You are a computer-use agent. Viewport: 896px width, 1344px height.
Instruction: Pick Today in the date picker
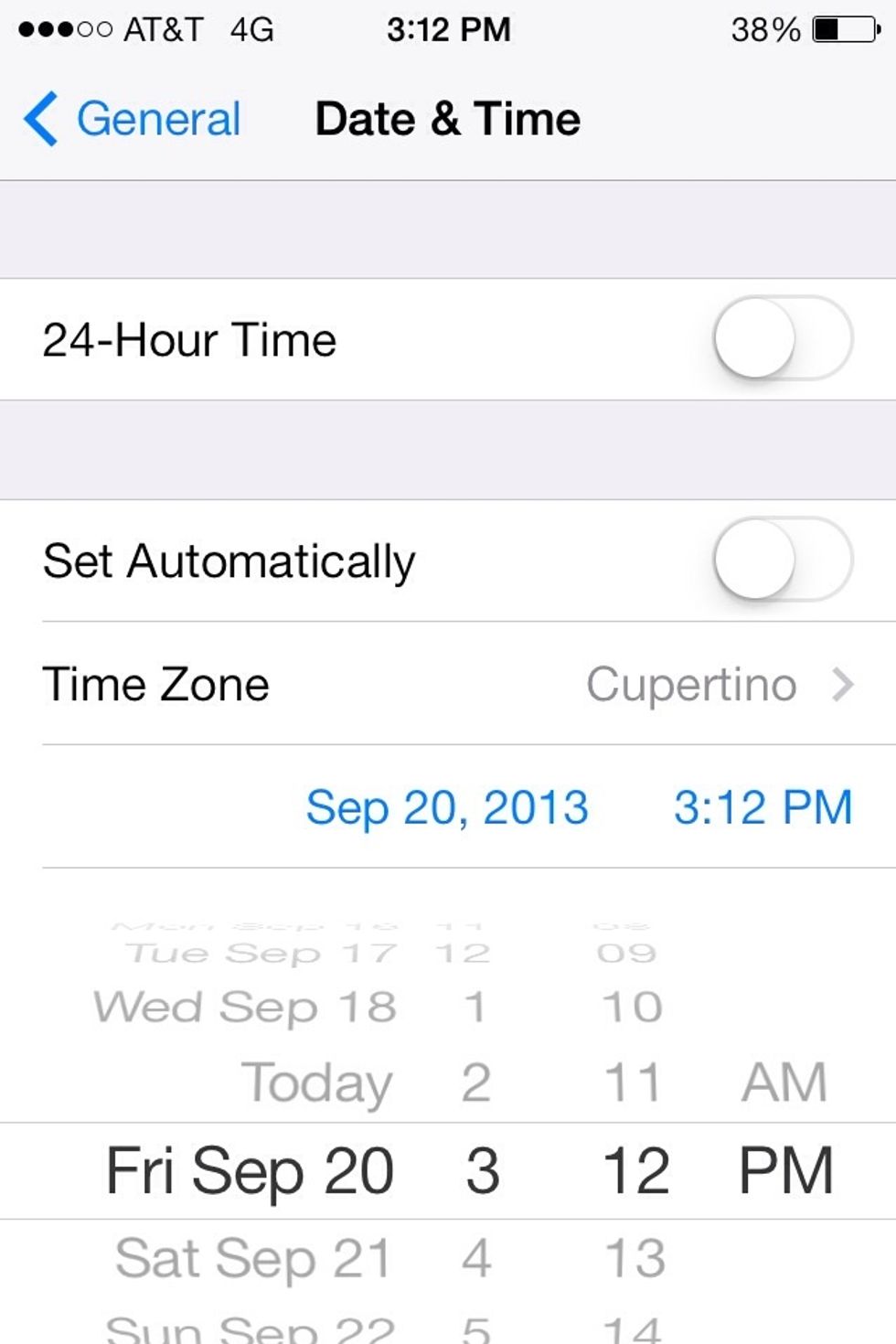coord(316,1083)
